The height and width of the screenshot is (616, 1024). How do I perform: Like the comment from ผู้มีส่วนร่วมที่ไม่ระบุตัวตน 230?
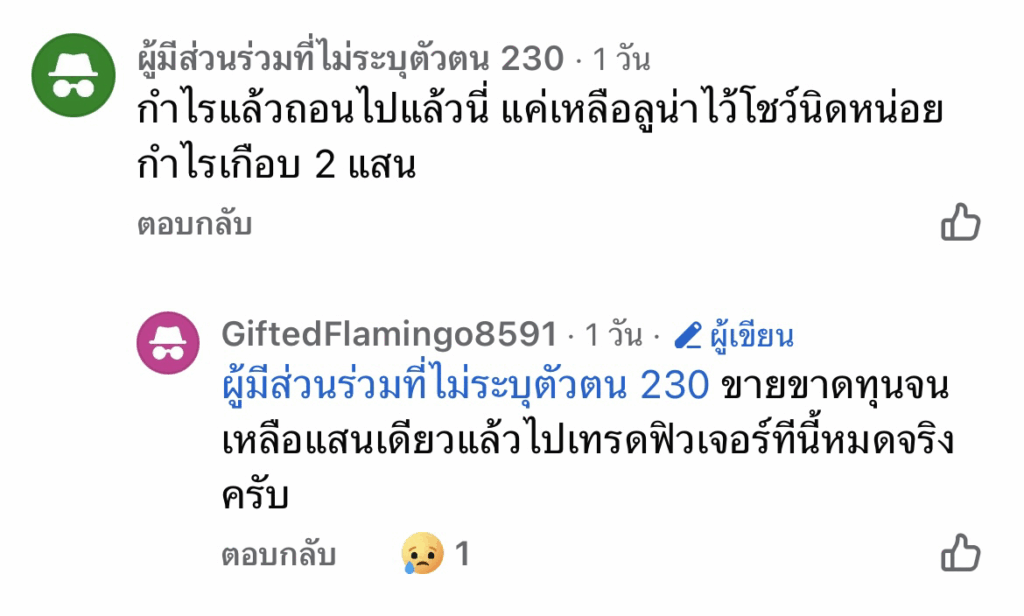point(960,223)
